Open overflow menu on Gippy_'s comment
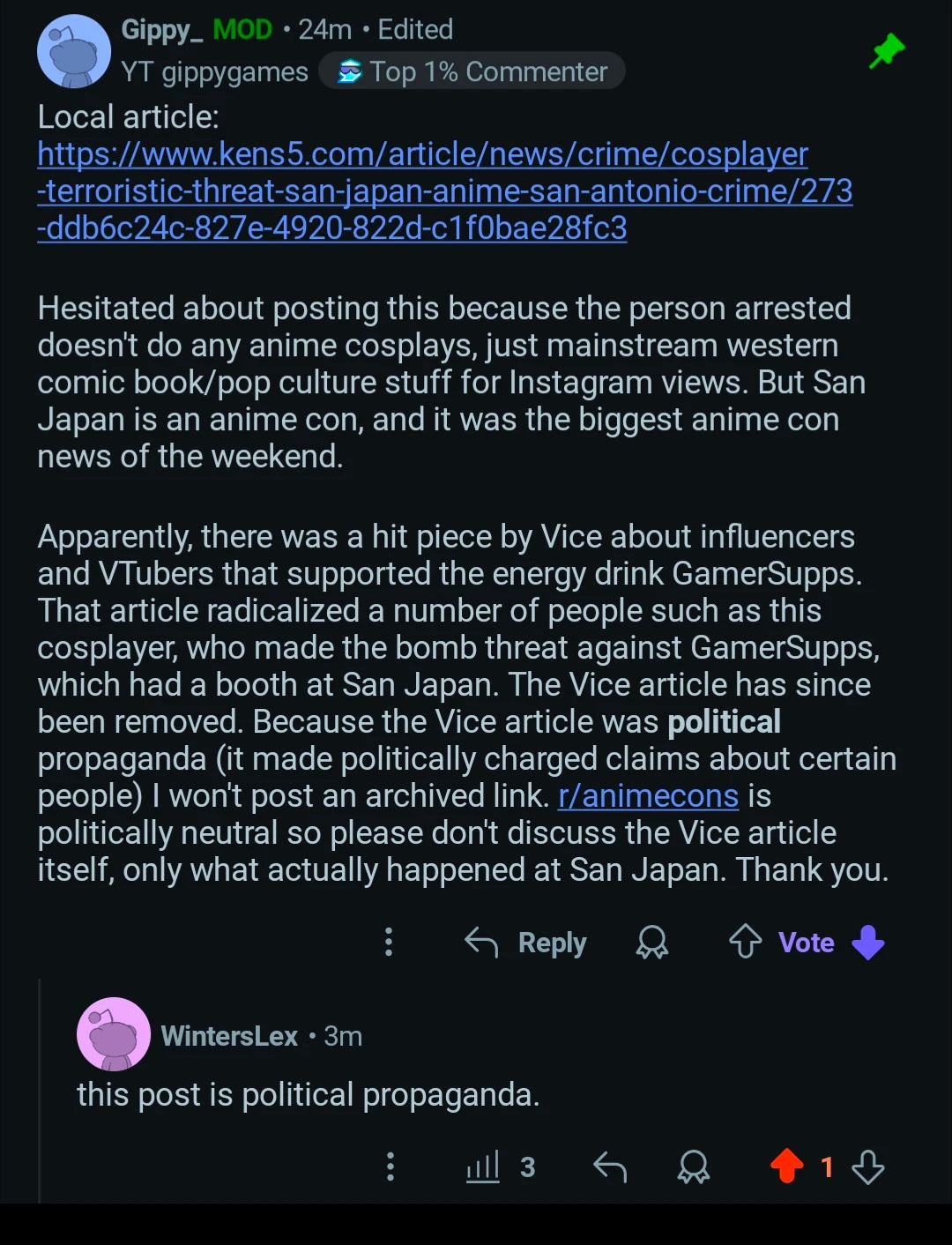The image size is (952, 1245). point(389,942)
